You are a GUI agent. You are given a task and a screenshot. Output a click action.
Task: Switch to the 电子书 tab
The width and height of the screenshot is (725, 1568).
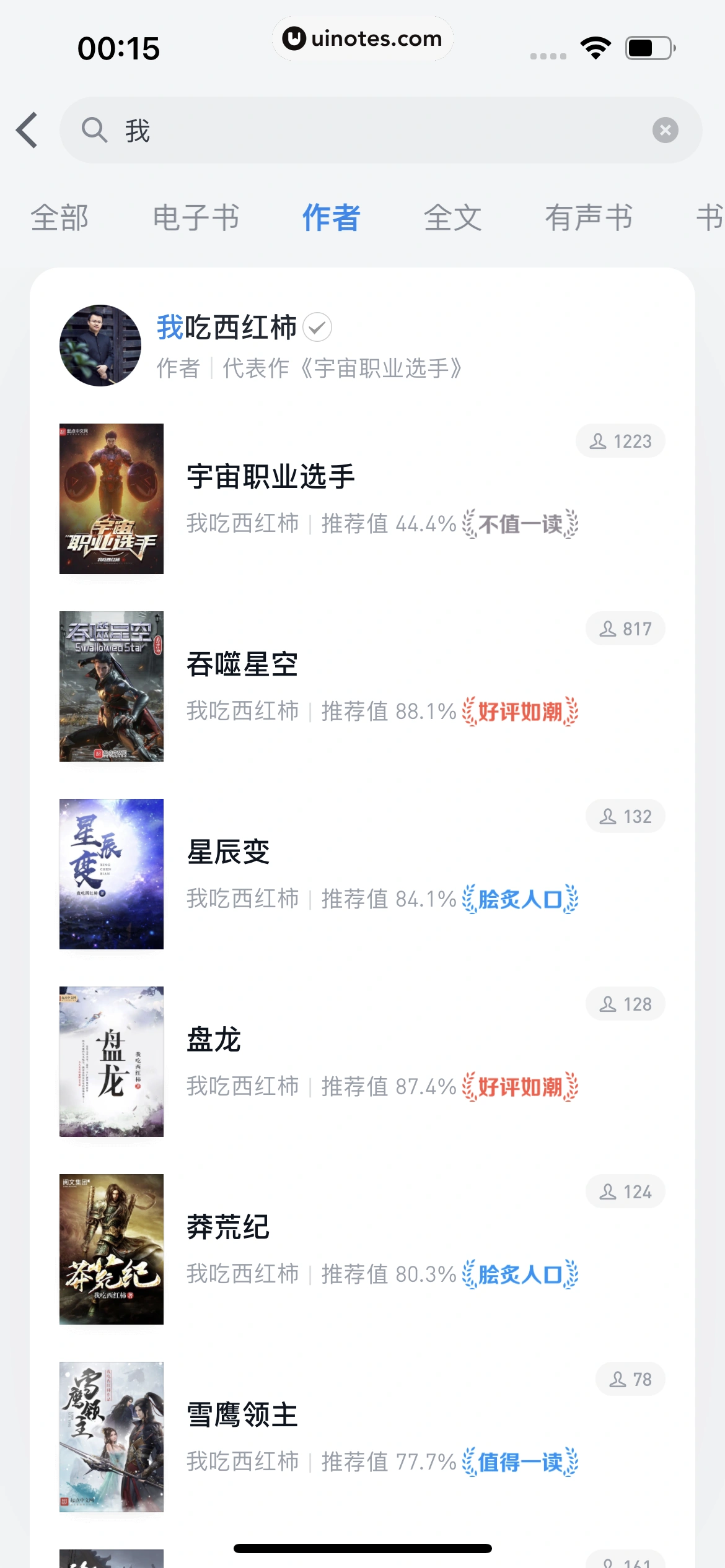195,218
